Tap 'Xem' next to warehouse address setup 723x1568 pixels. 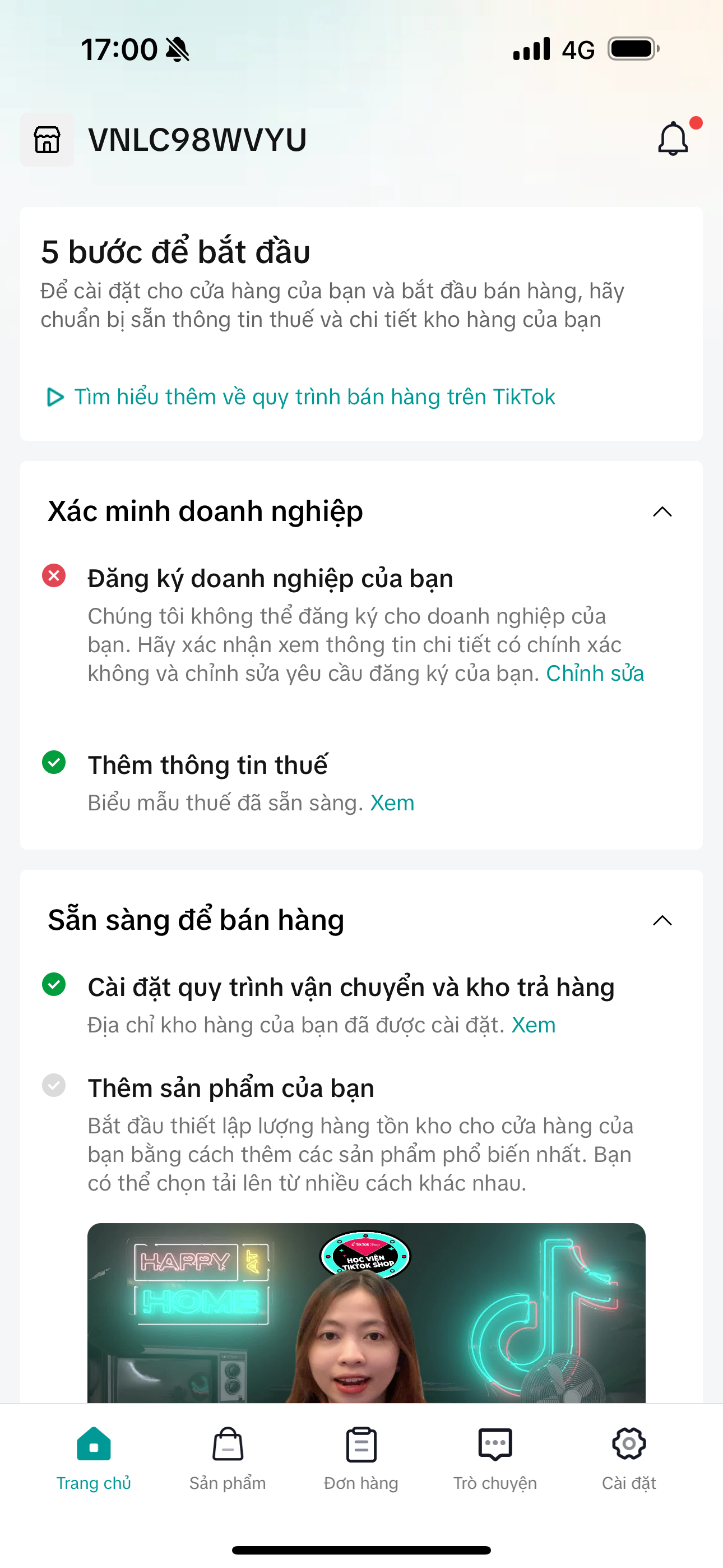coord(533,1025)
